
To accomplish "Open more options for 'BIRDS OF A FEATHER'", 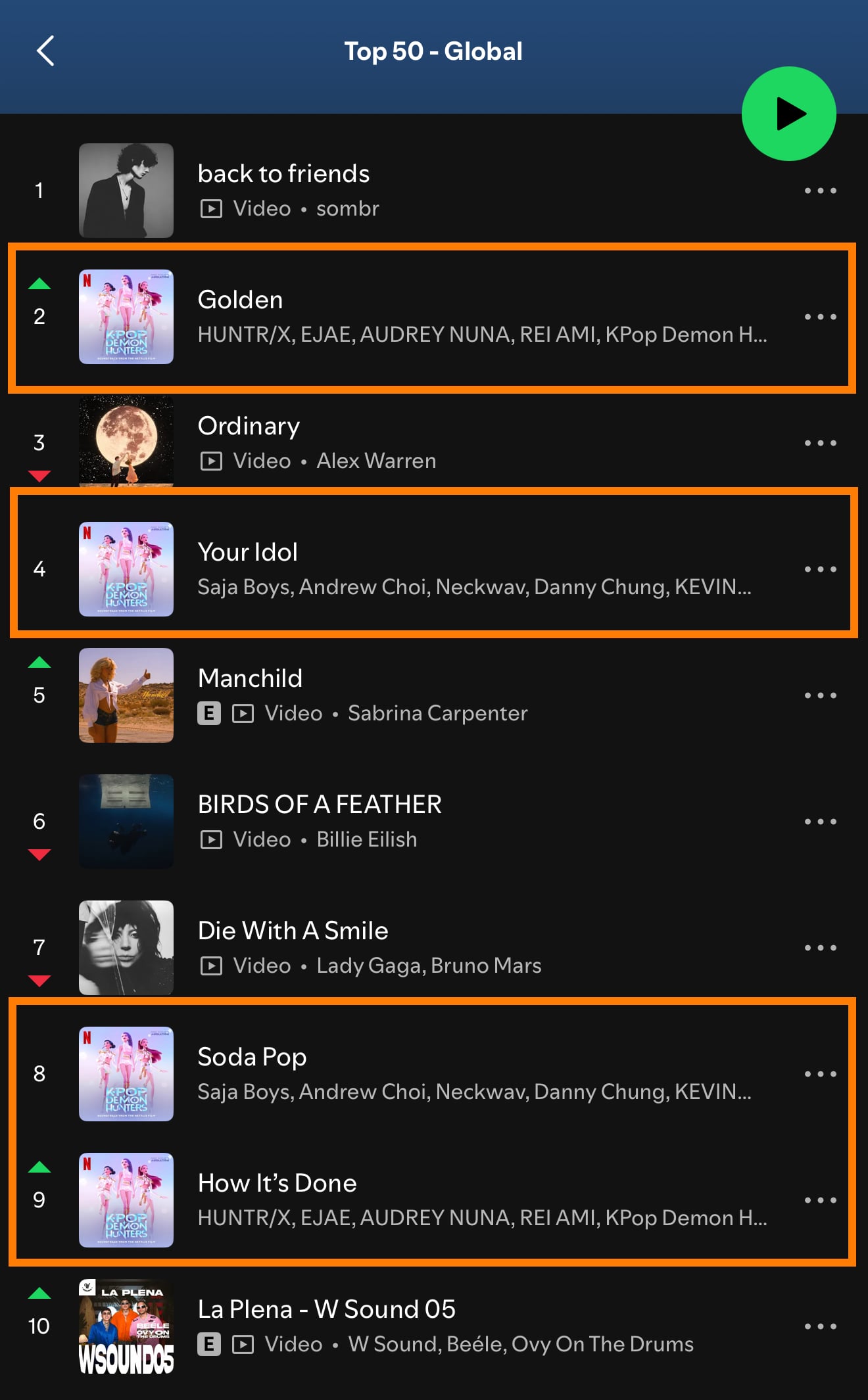I will pyautogui.click(x=820, y=822).
